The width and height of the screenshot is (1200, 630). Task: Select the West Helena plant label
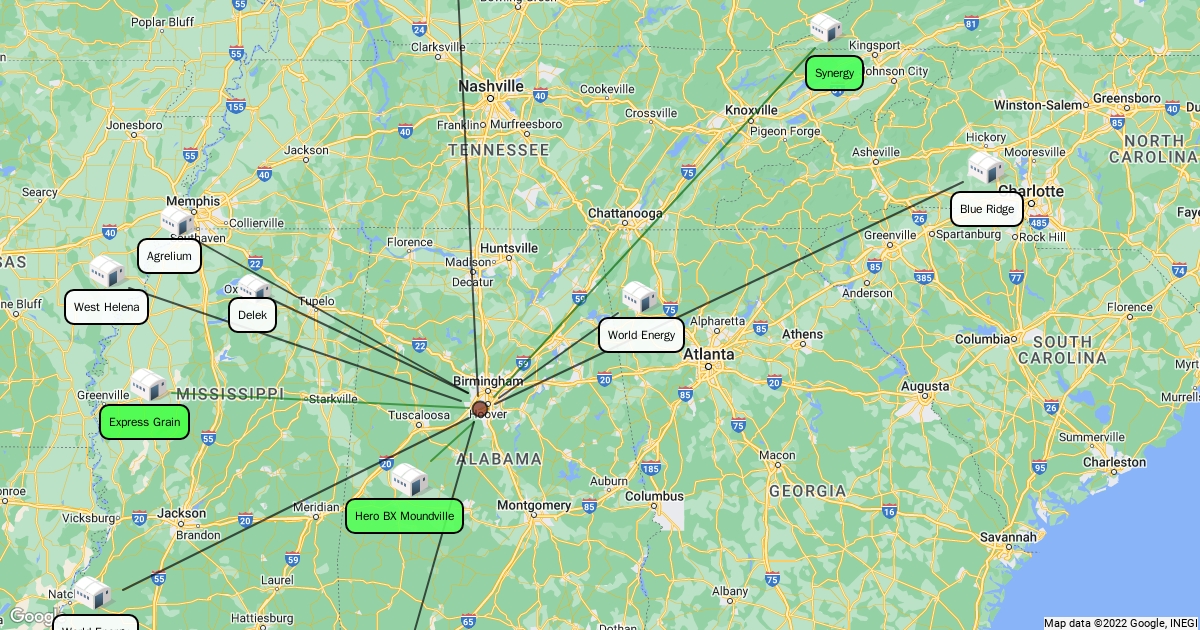point(106,307)
